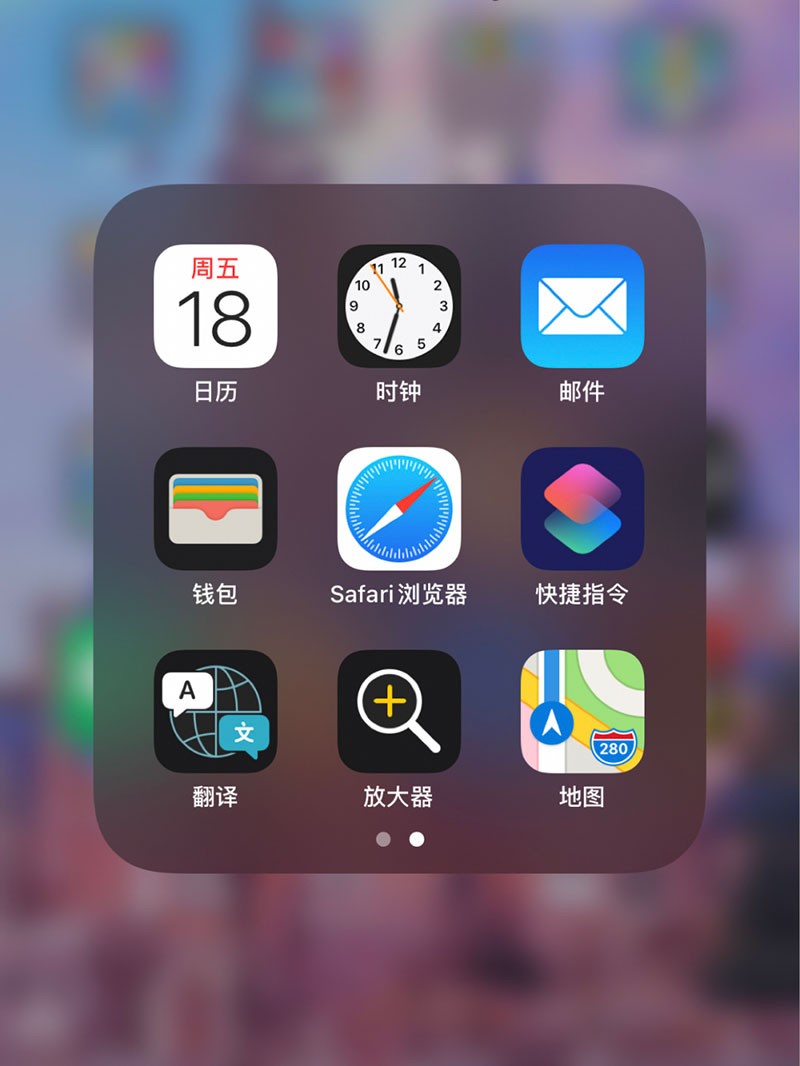Open the 放大器 magnifier app

(399, 712)
